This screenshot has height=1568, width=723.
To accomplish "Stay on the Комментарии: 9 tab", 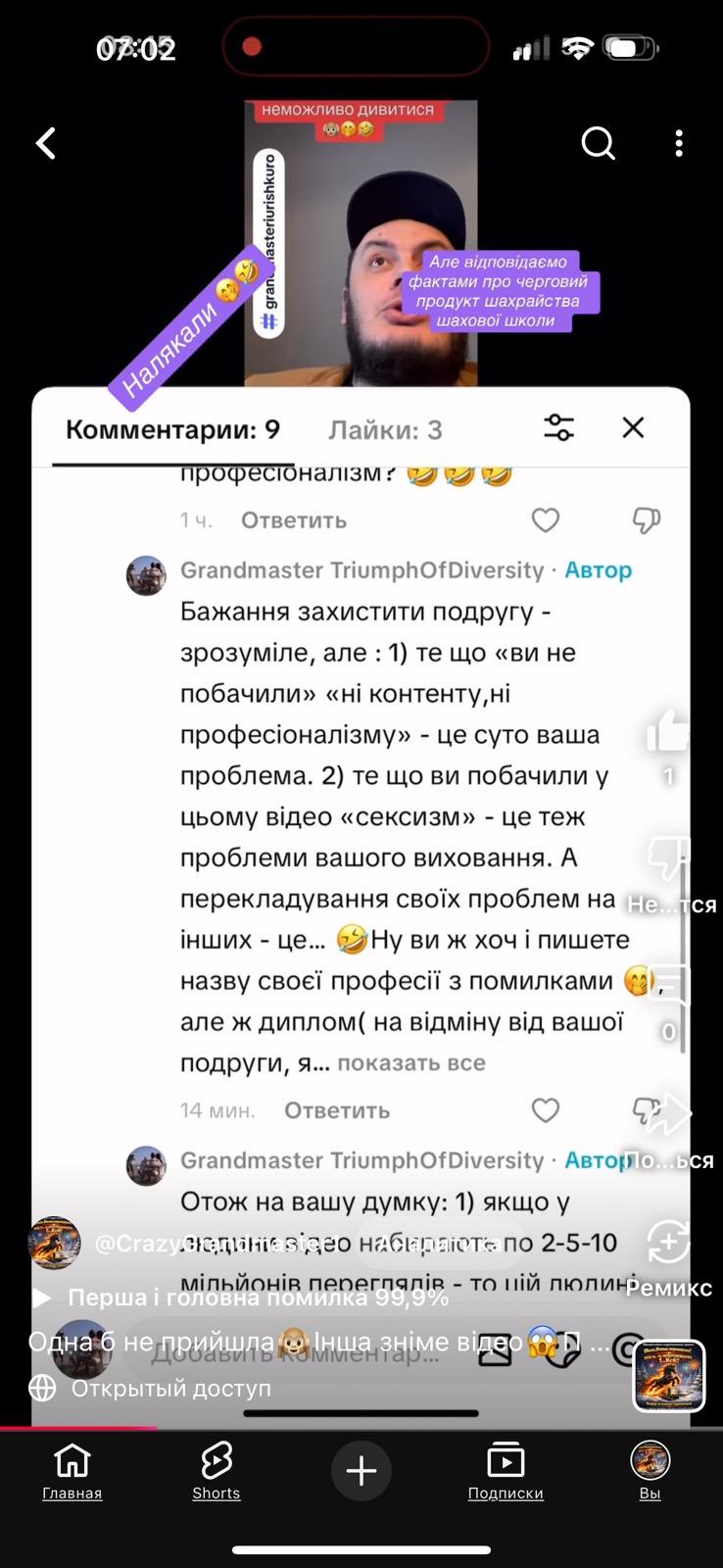I will pyautogui.click(x=172, y=428).
